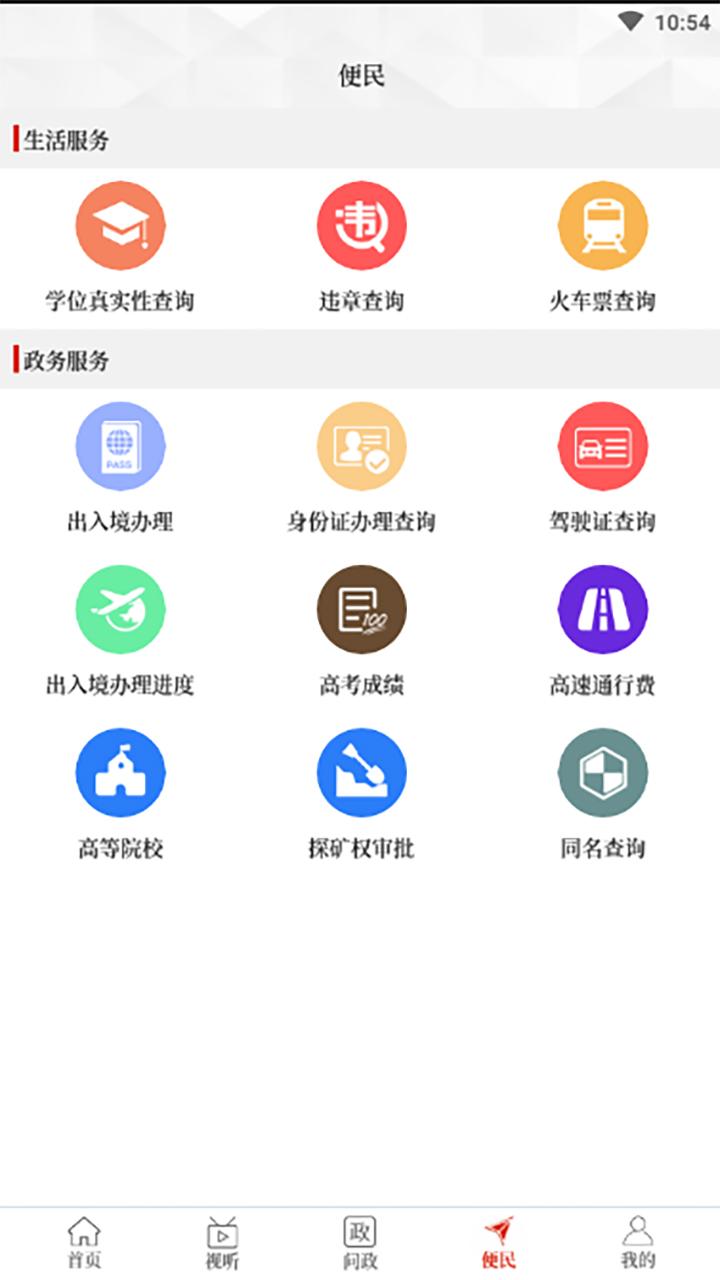Tap the 同名查询 shield icon
The width and height of the screenshot is (720, 1280).
[x=602, y=771]
